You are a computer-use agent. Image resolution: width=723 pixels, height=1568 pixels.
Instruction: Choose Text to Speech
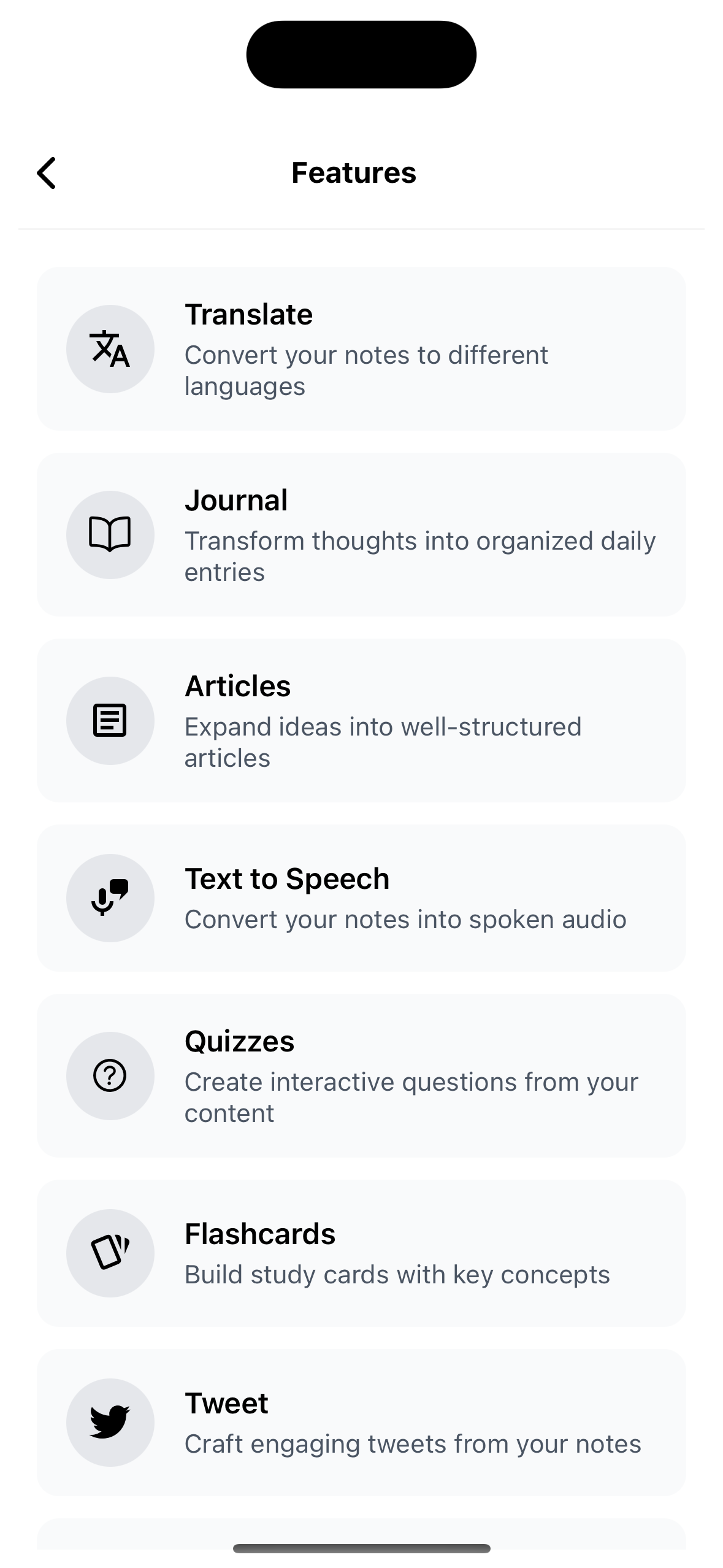coord(361,897)
